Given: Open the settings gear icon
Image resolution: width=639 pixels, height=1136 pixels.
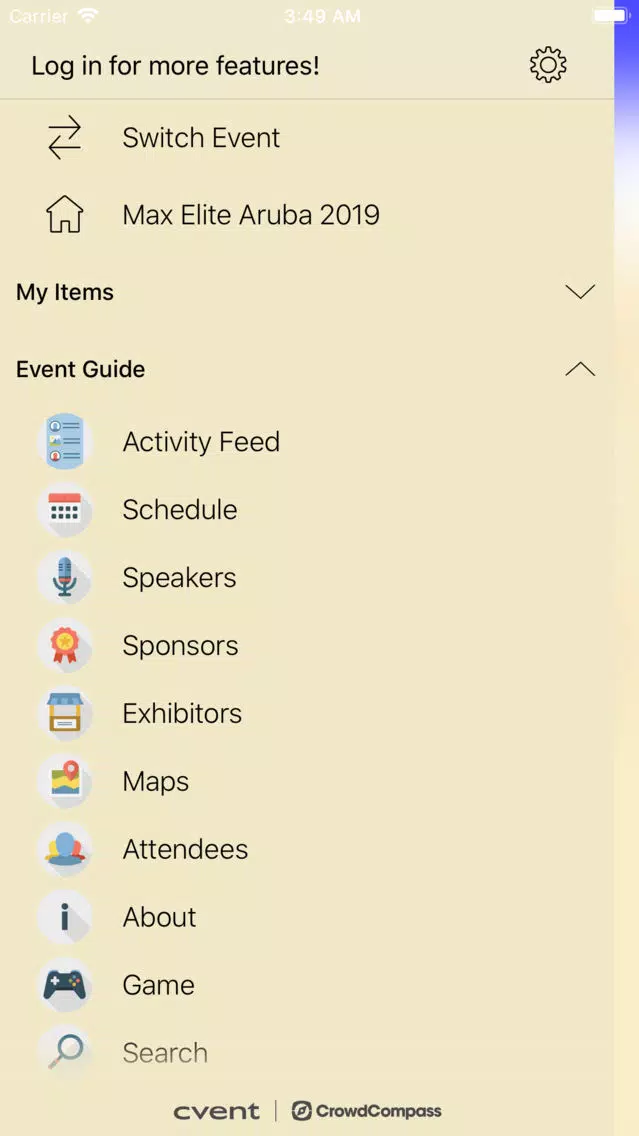Looking at the screenshot, I should click(x=548, y=65).
